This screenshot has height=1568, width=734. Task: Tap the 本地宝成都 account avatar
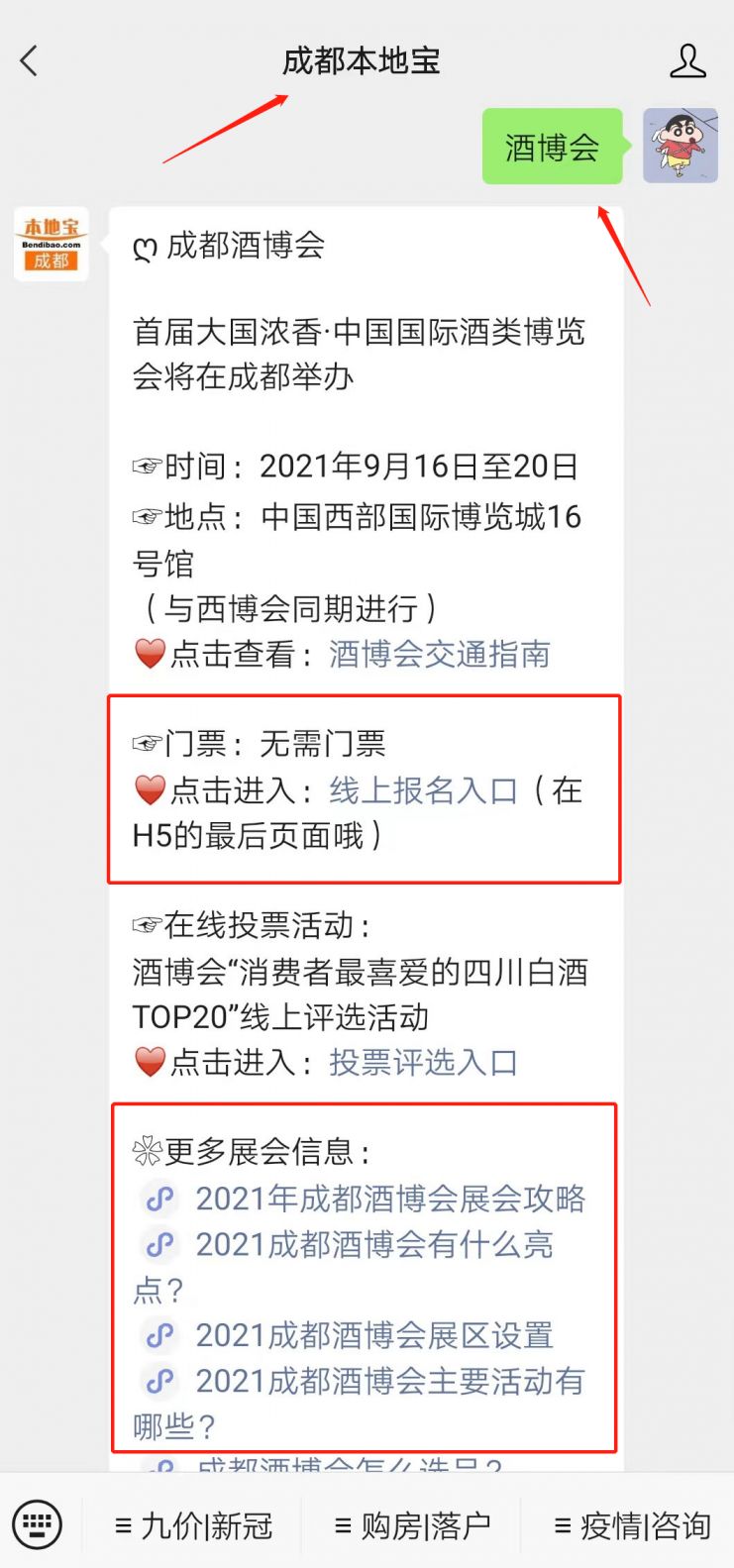[52, 245]
